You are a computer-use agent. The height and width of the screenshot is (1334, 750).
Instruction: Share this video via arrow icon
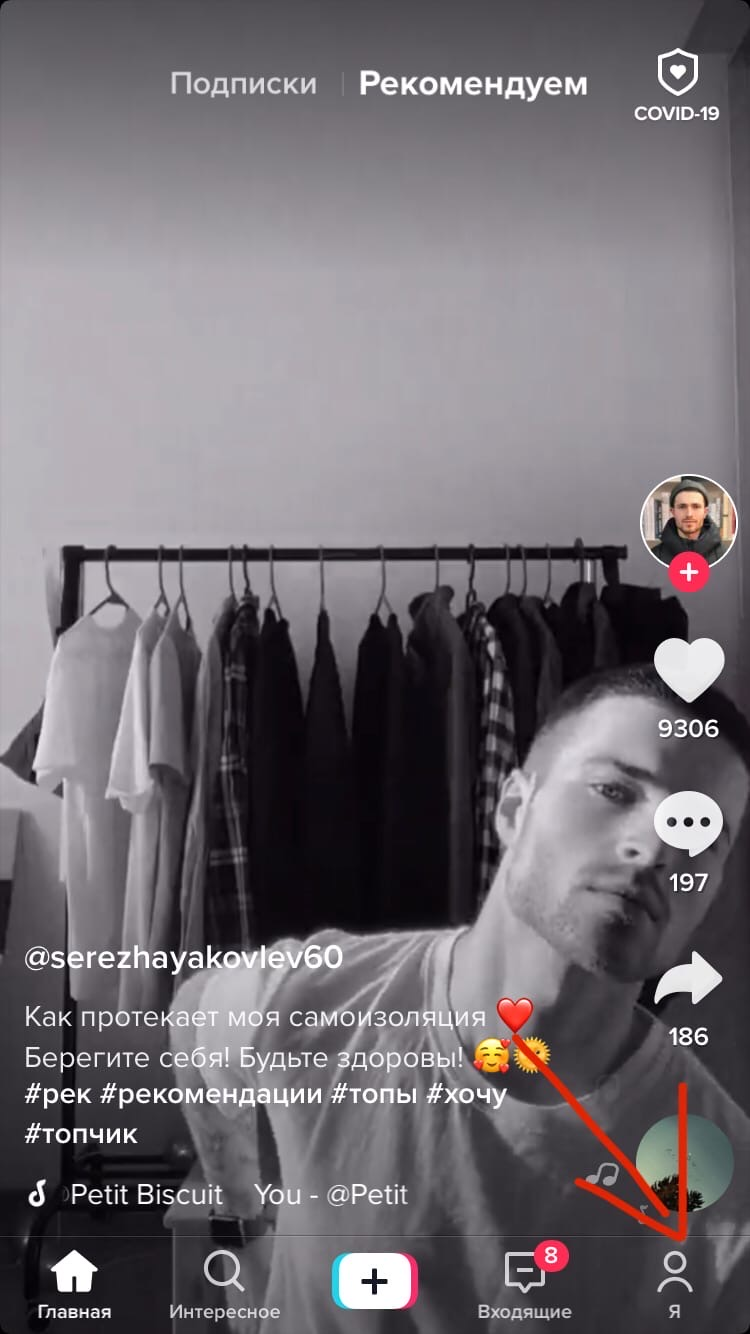(688, 980)
